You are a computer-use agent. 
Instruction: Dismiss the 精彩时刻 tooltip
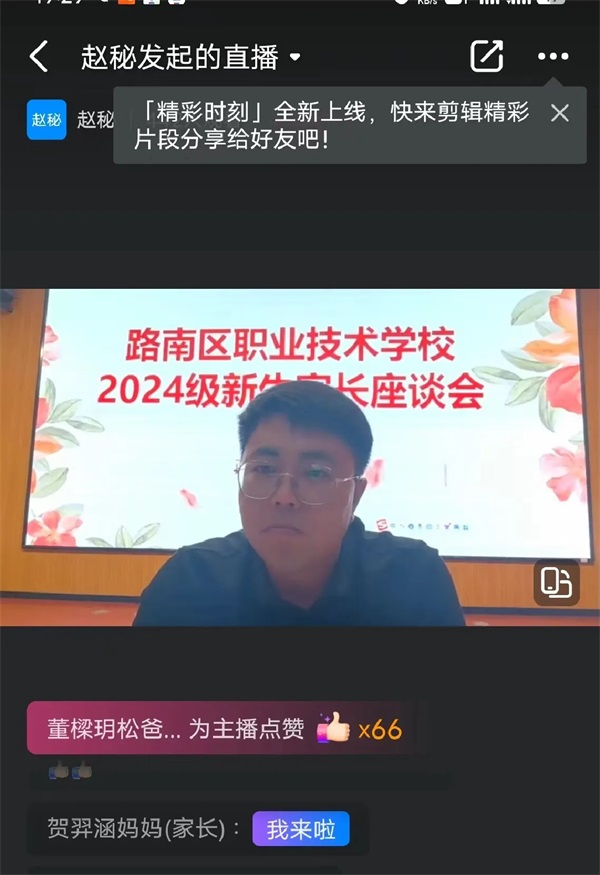tap(560, 113)
